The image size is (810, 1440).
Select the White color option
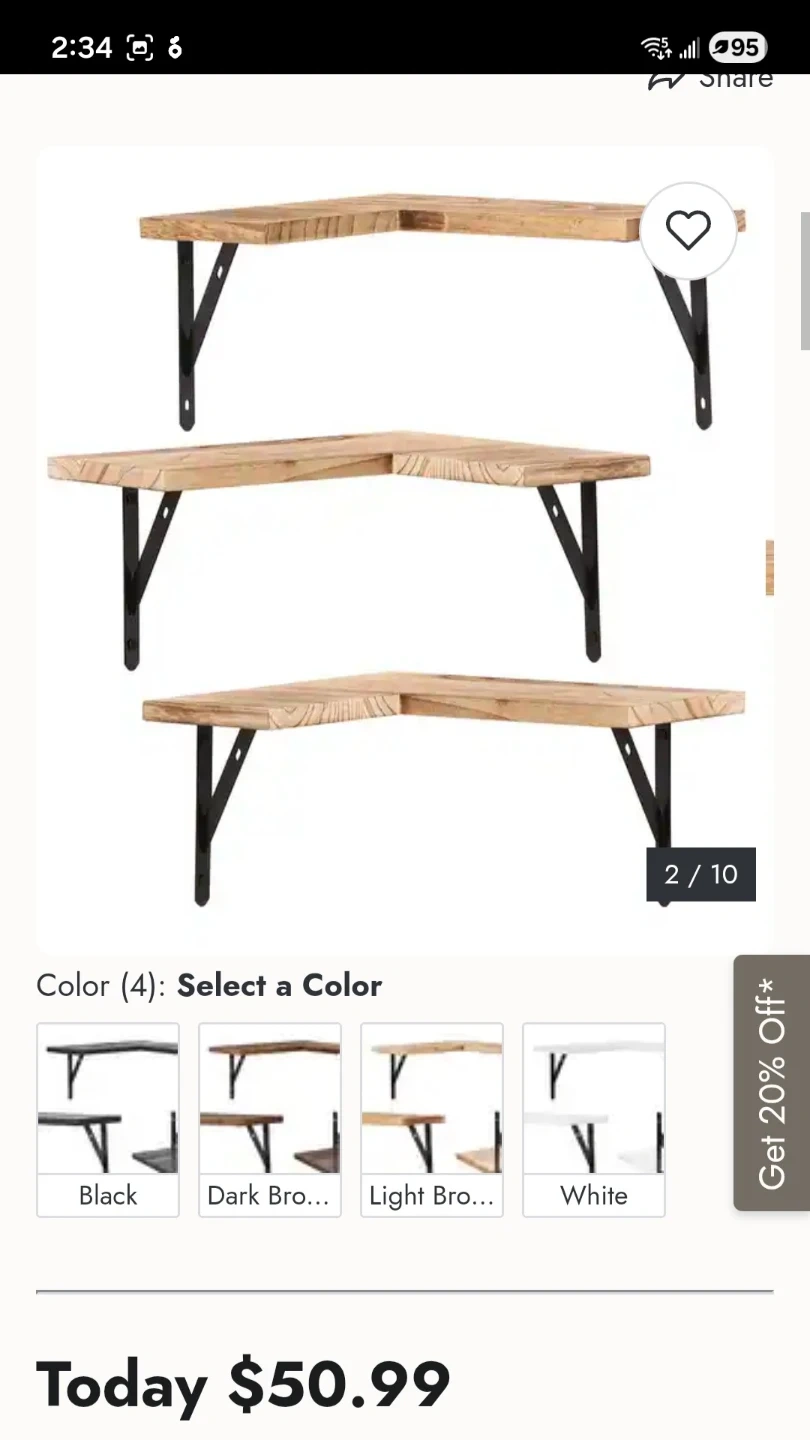pos(594,1119)
